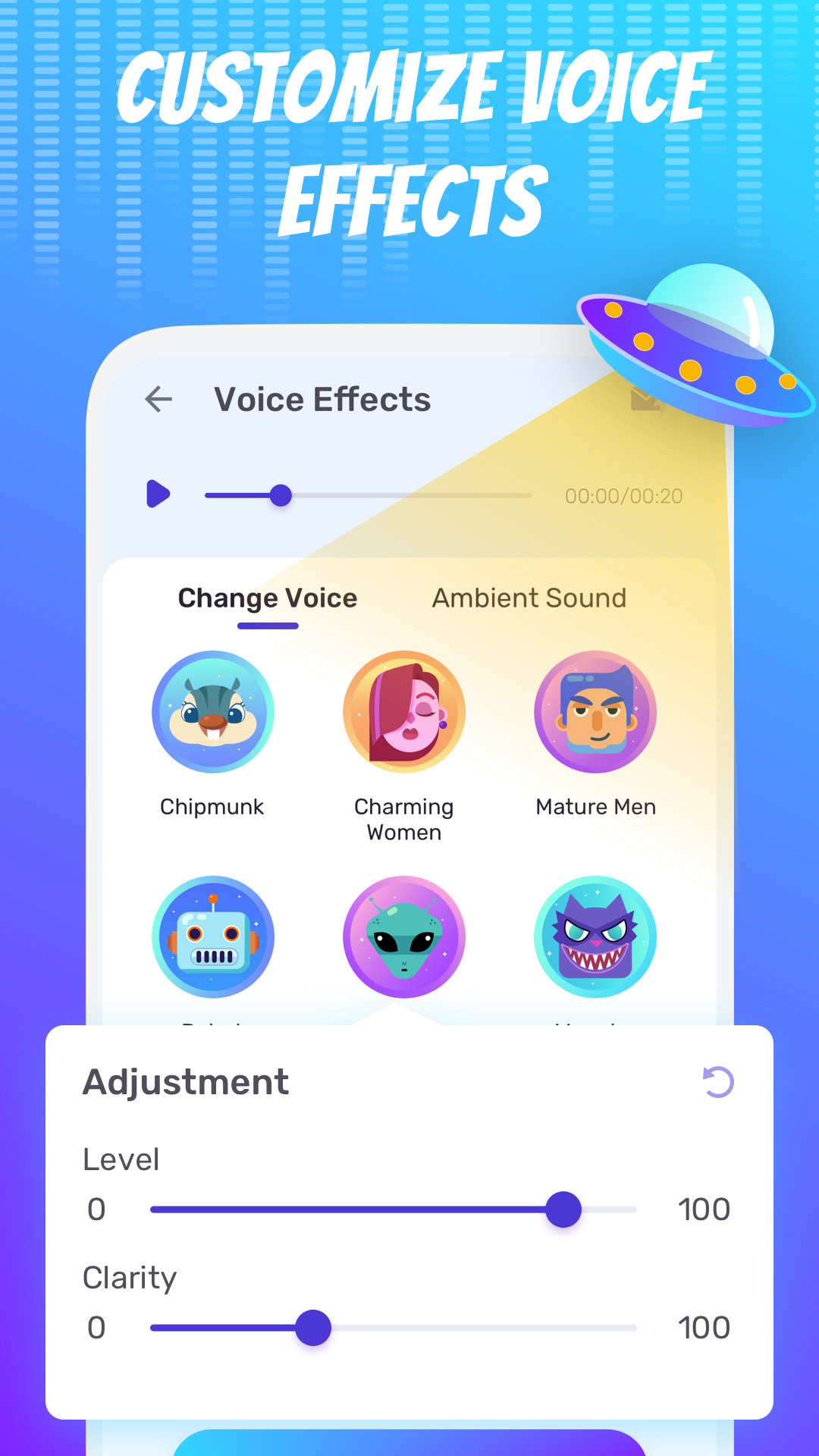Click the playback progress slider handle
Viewport: 819px width, 1456px height.
click(x=281, y=494)
